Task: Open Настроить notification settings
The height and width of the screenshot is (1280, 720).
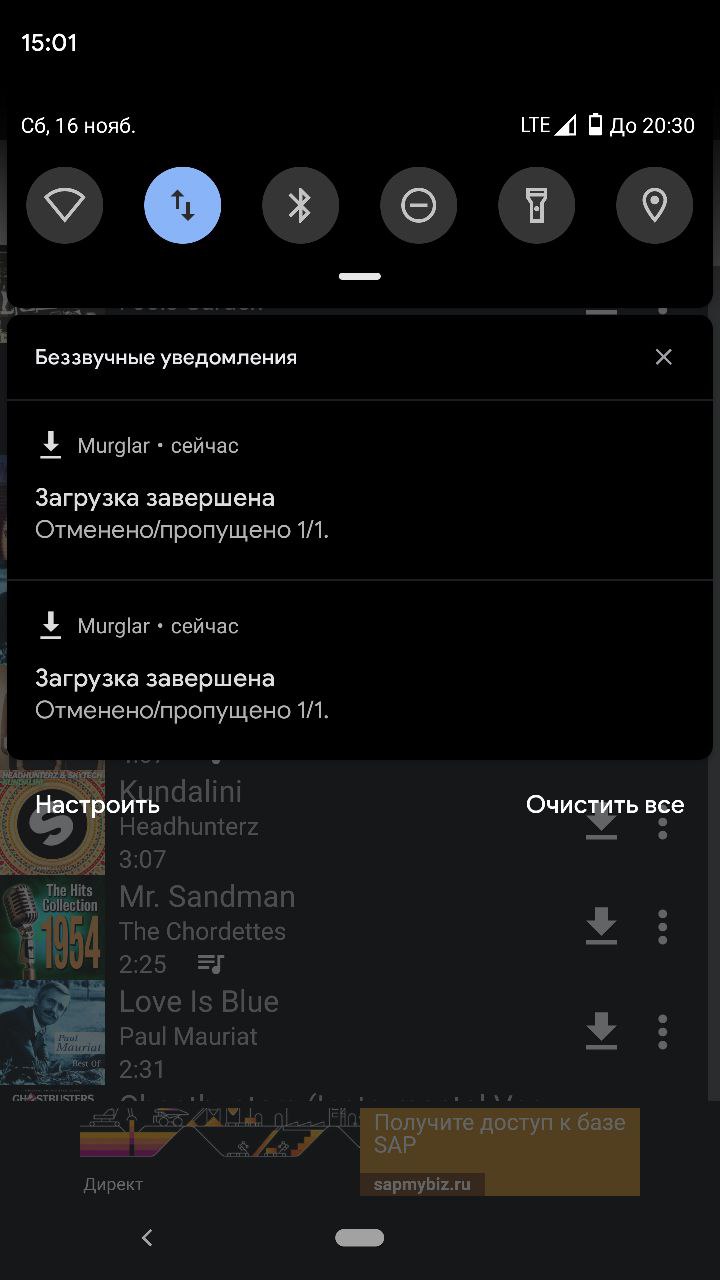Action: pyautogui.click(x=97, y=805)
